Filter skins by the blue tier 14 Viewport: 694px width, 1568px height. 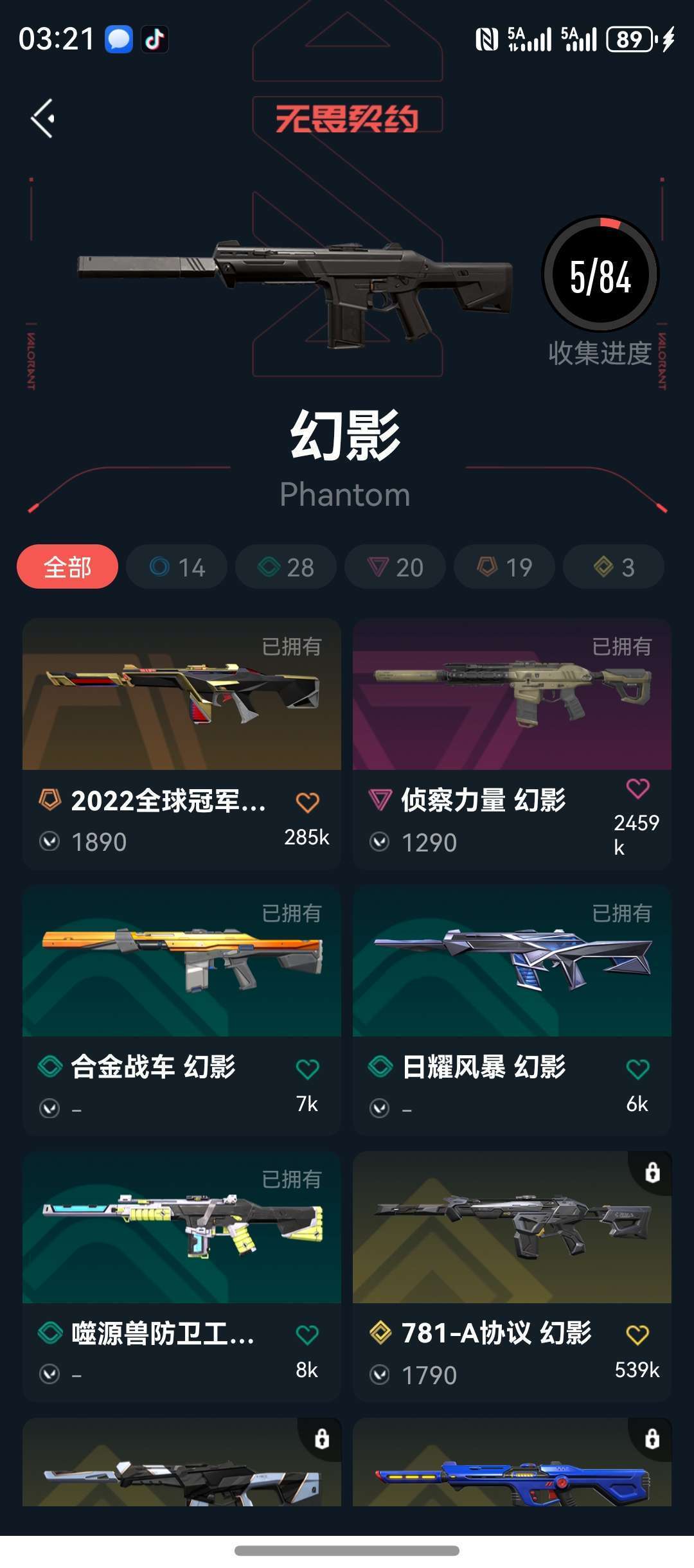(177, 567)
